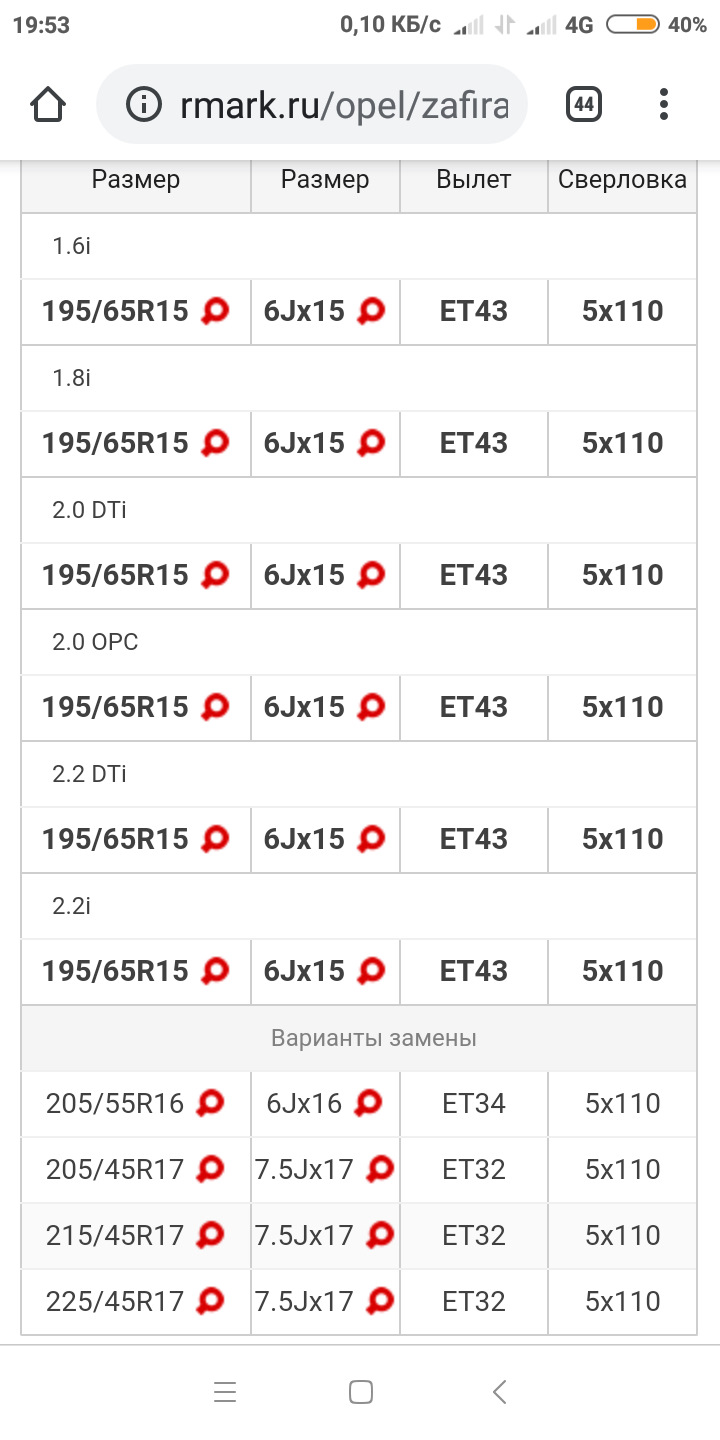This screenshot has height=1440, width=720.
Task: Tap the red search icon beside 205/45R17
Action: 210,1169
